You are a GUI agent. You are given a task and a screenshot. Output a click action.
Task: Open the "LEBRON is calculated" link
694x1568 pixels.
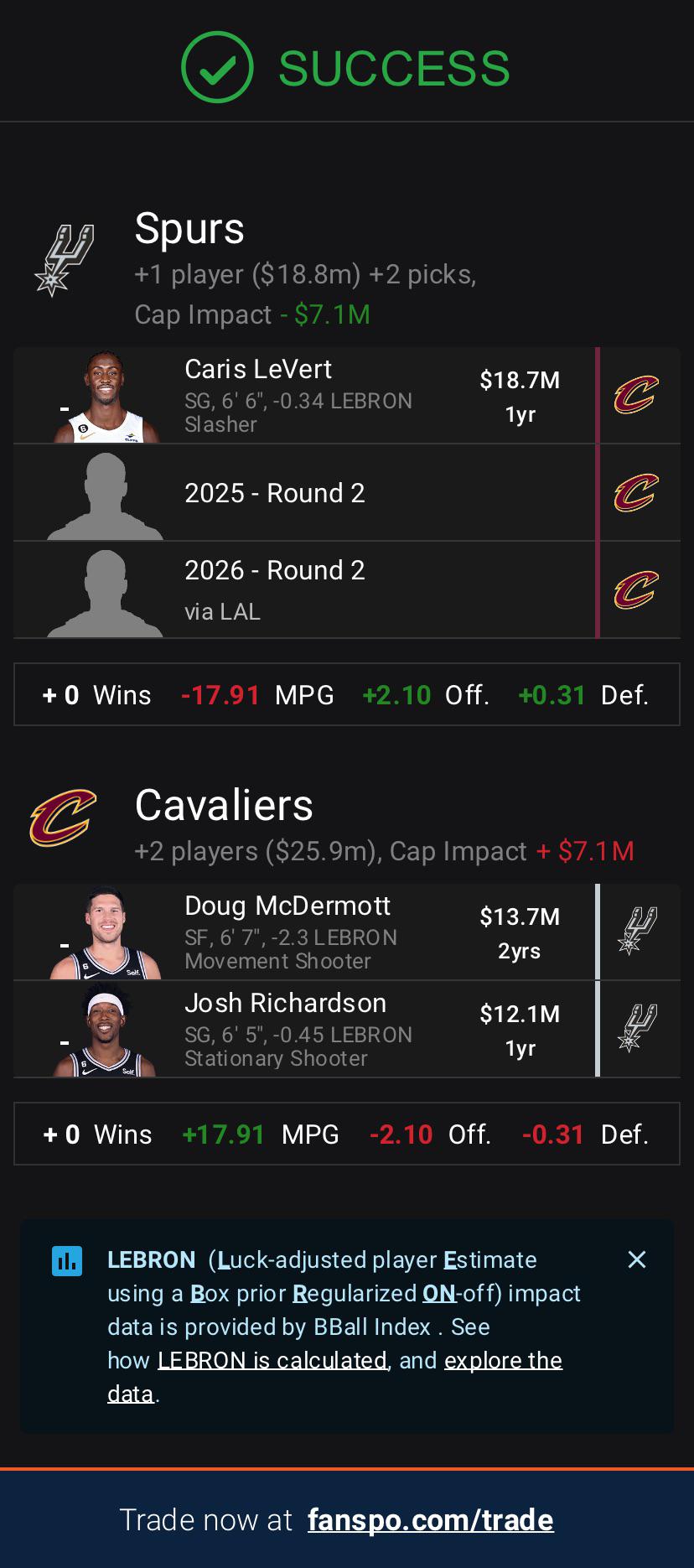272,1360
